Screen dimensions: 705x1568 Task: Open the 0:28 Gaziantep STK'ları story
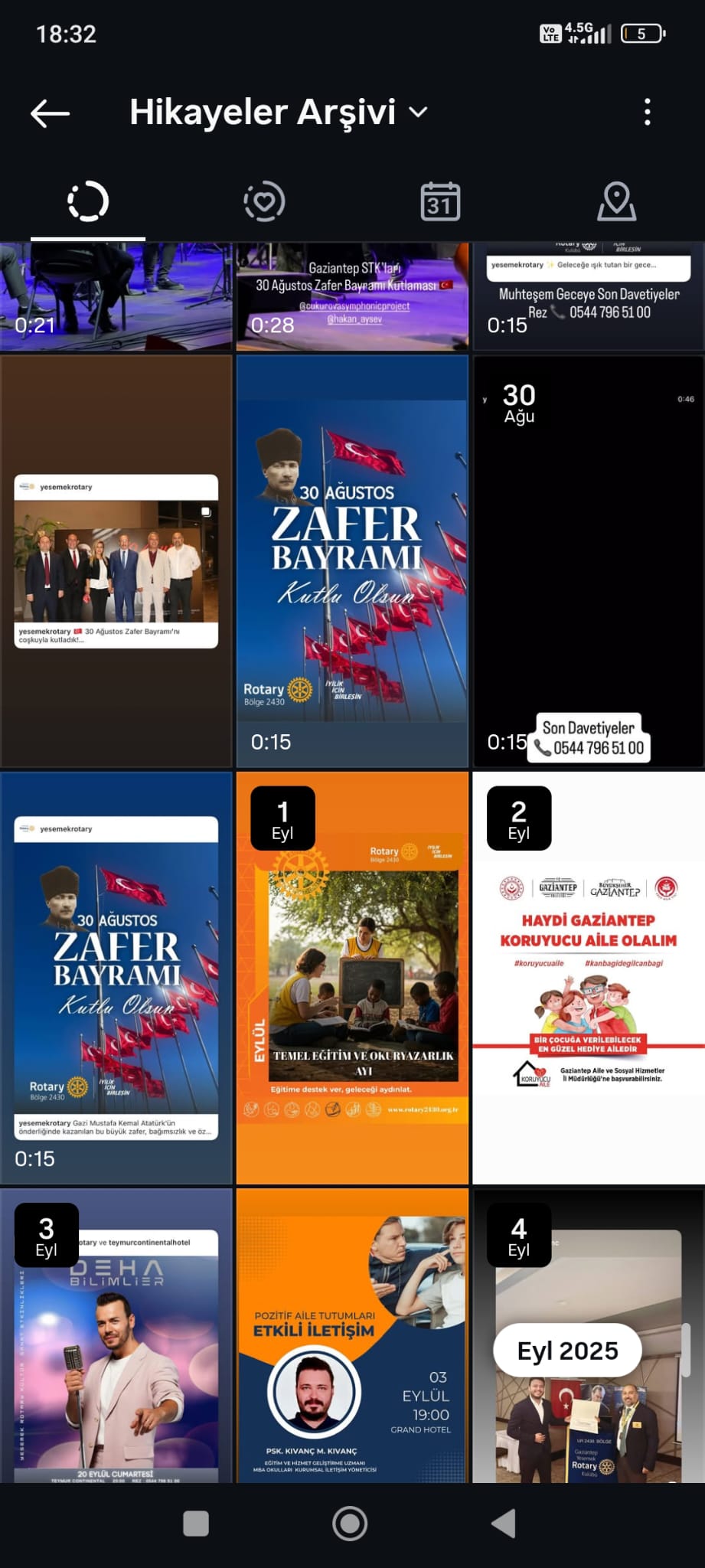(352, 297)
